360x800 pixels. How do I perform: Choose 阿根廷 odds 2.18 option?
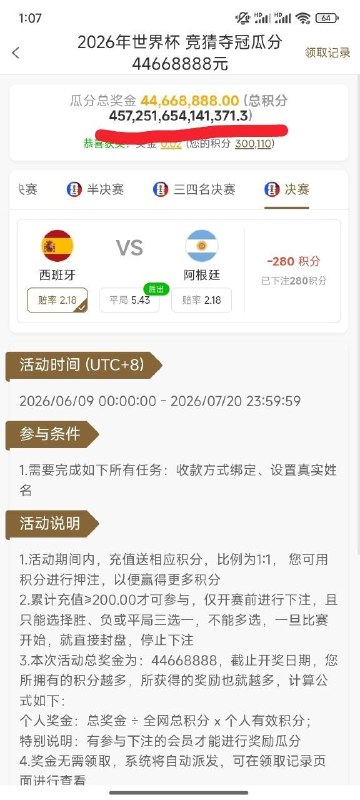(201, 300)
